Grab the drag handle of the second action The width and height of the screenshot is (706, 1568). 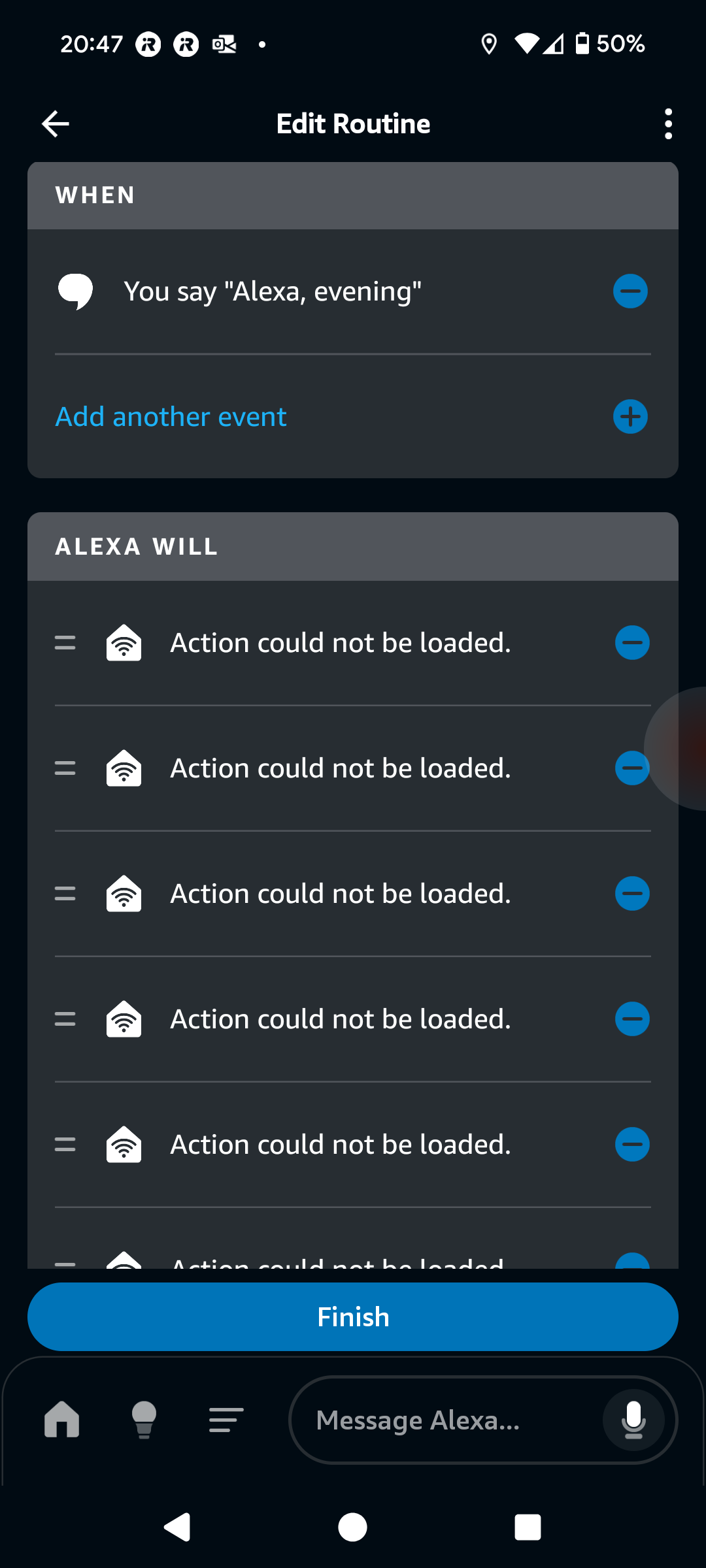coord(65,768)
